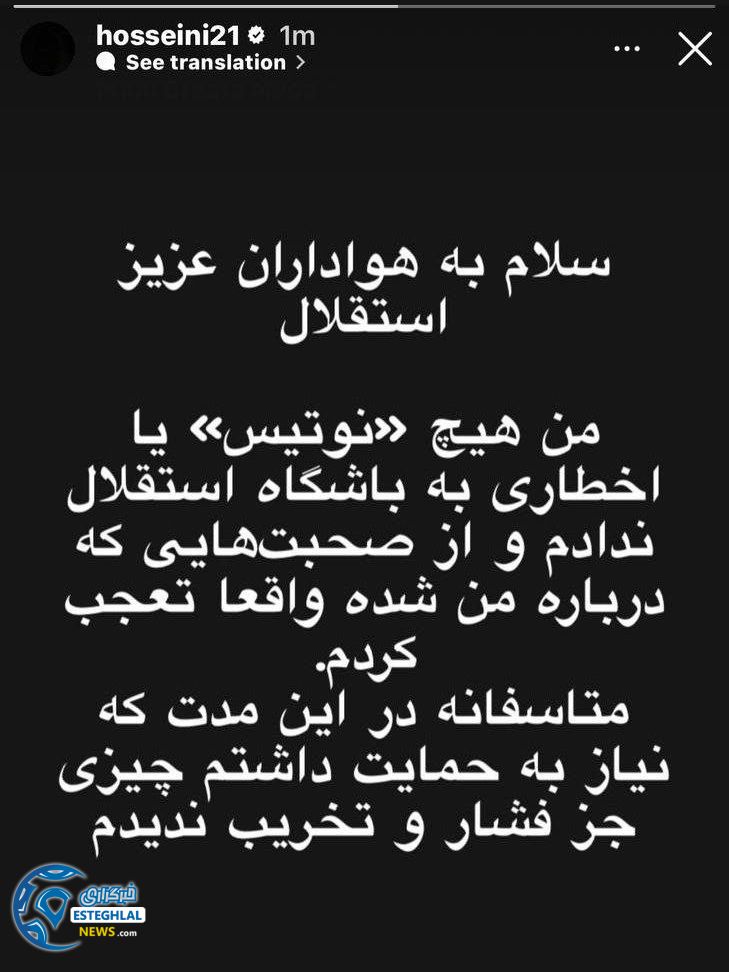729x972 pixels.
Task: Close the story with the X icon
Action: pyautogui.click(x=695, y=49)
